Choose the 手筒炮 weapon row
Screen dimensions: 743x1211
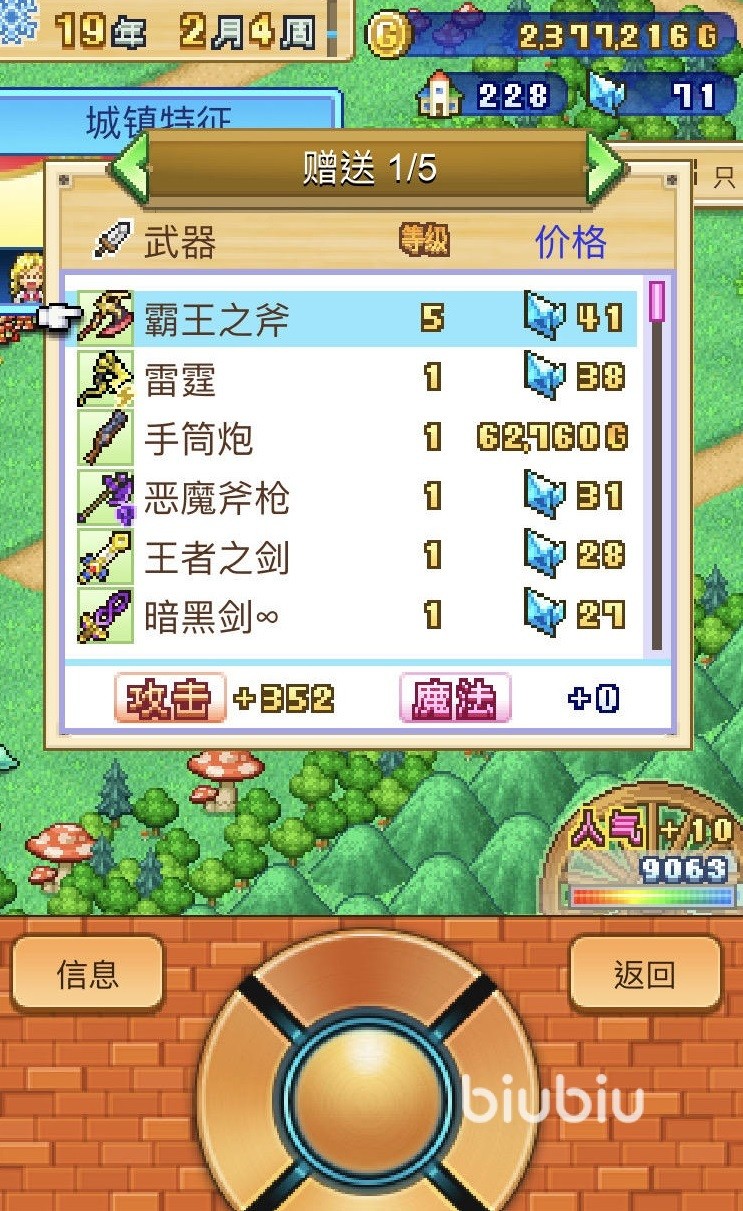(x=356, y=437)
